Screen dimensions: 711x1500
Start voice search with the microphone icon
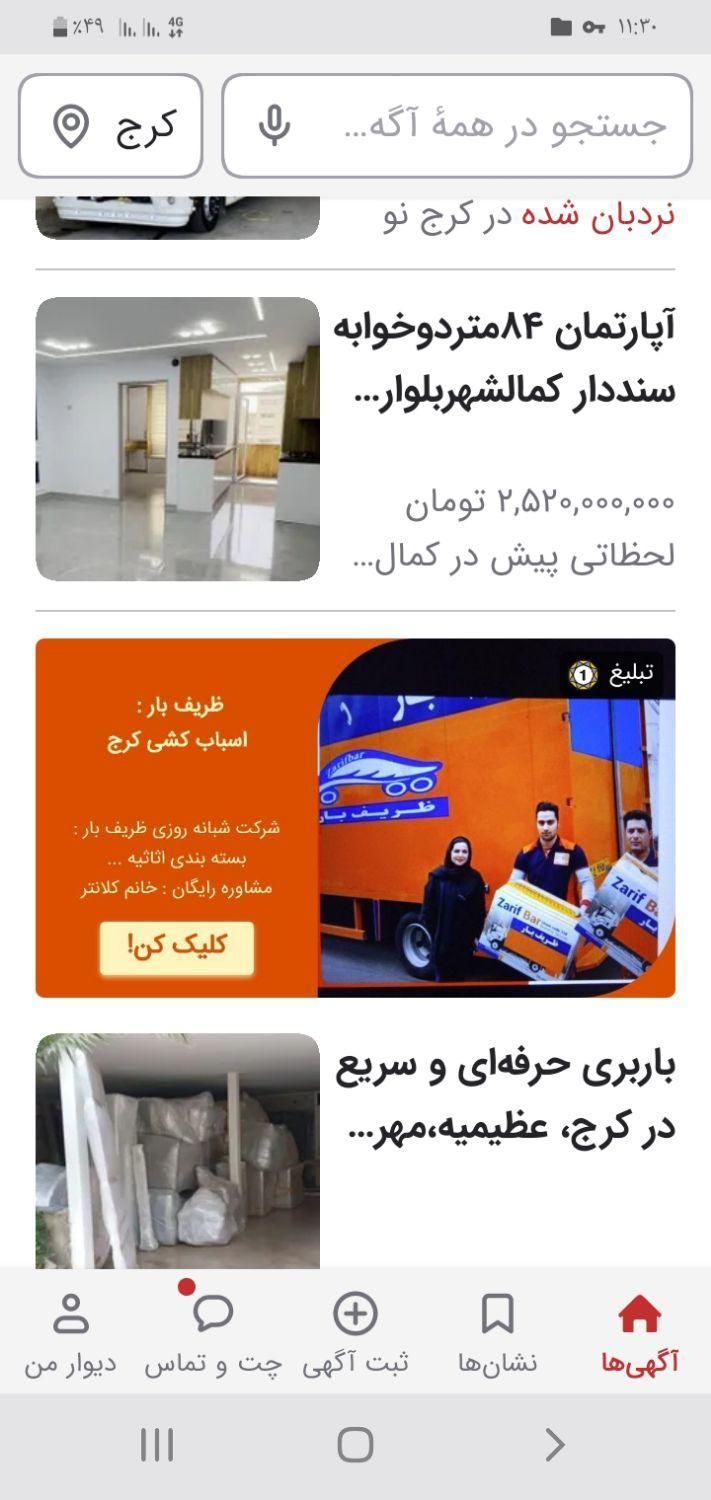(x=273, y=127)
